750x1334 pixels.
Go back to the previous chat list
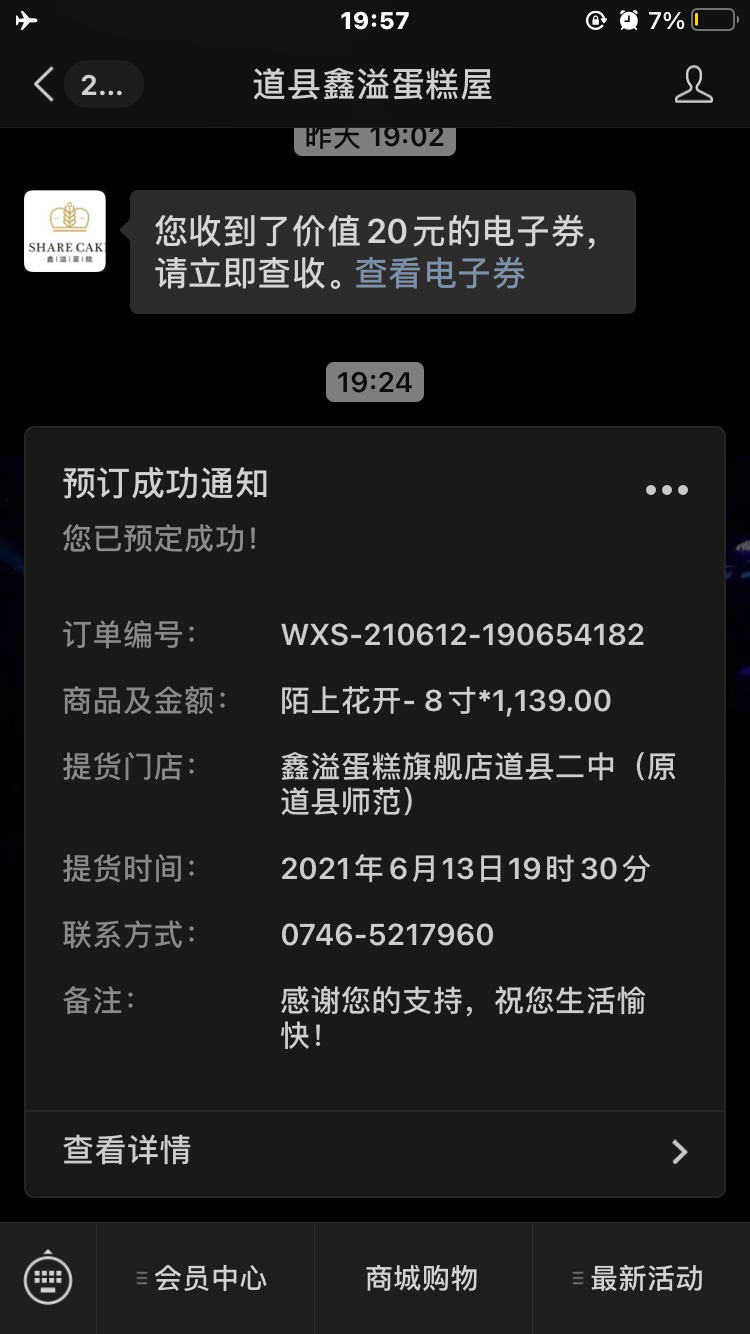click(x=44, y=85)
